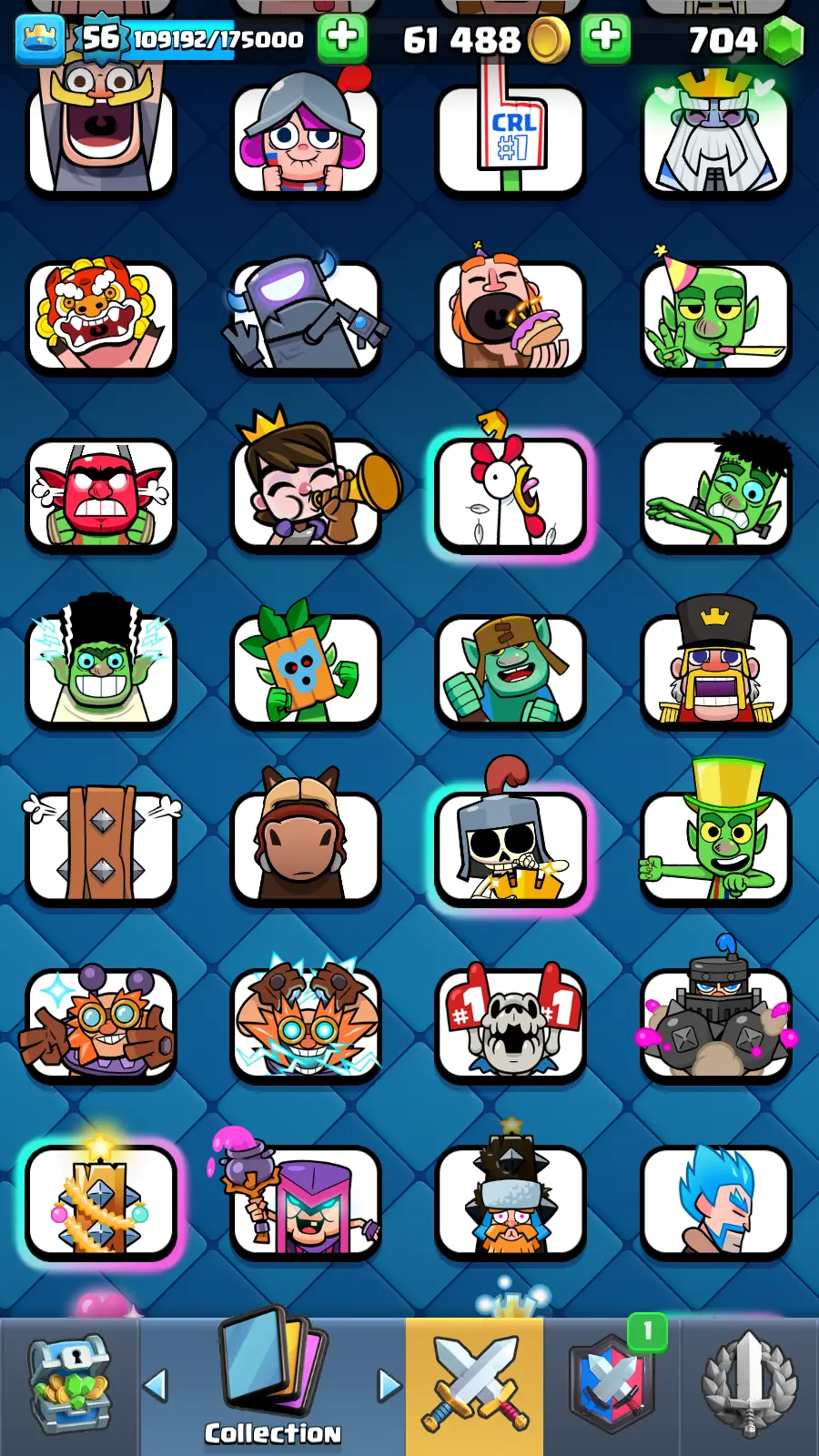Open the Shop treasure chest tab
The height and width of the screenshot is (1456, 819).
70,1385
